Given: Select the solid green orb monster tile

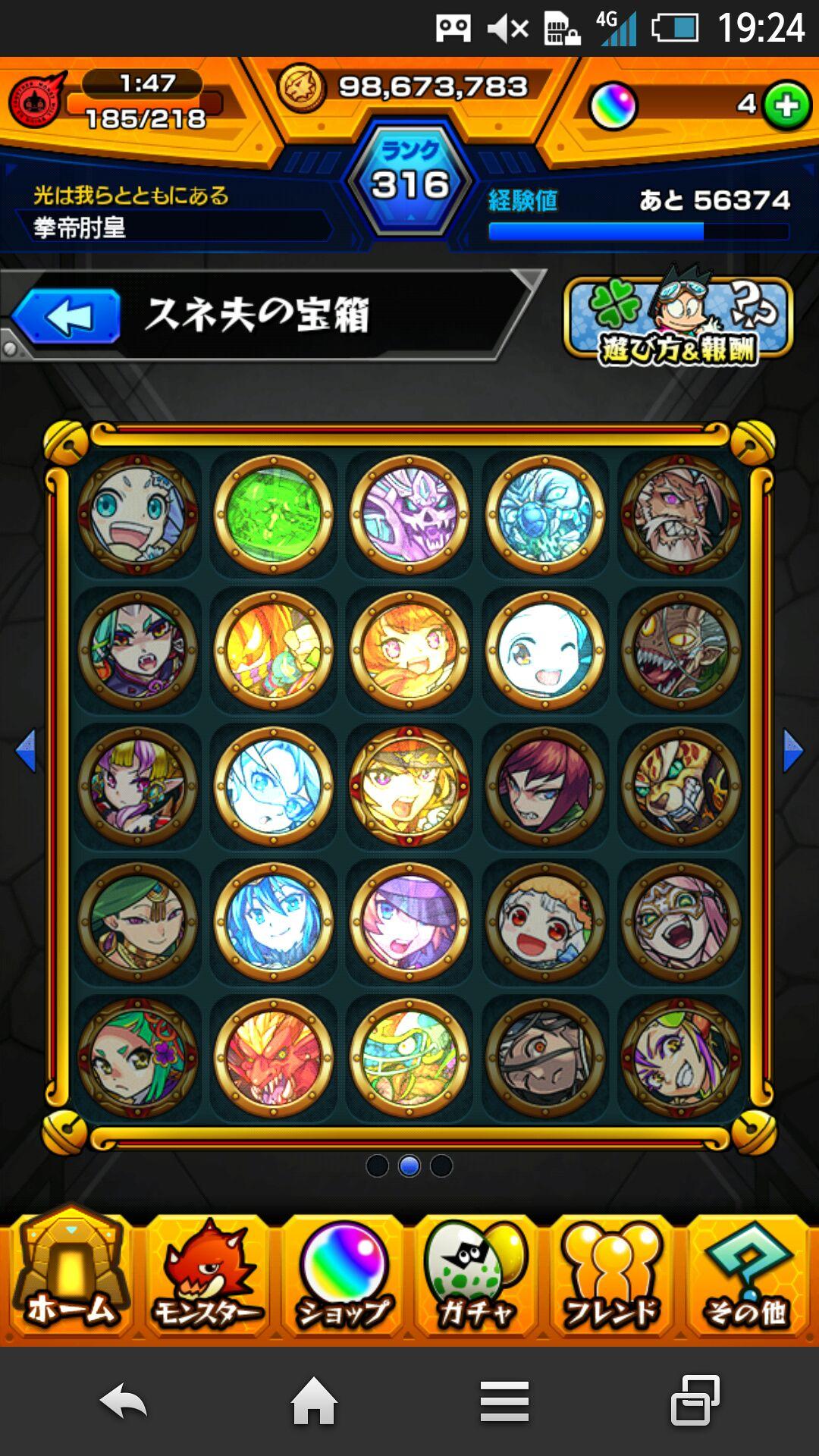Looking at the screenshot, I should pos(274,514).
